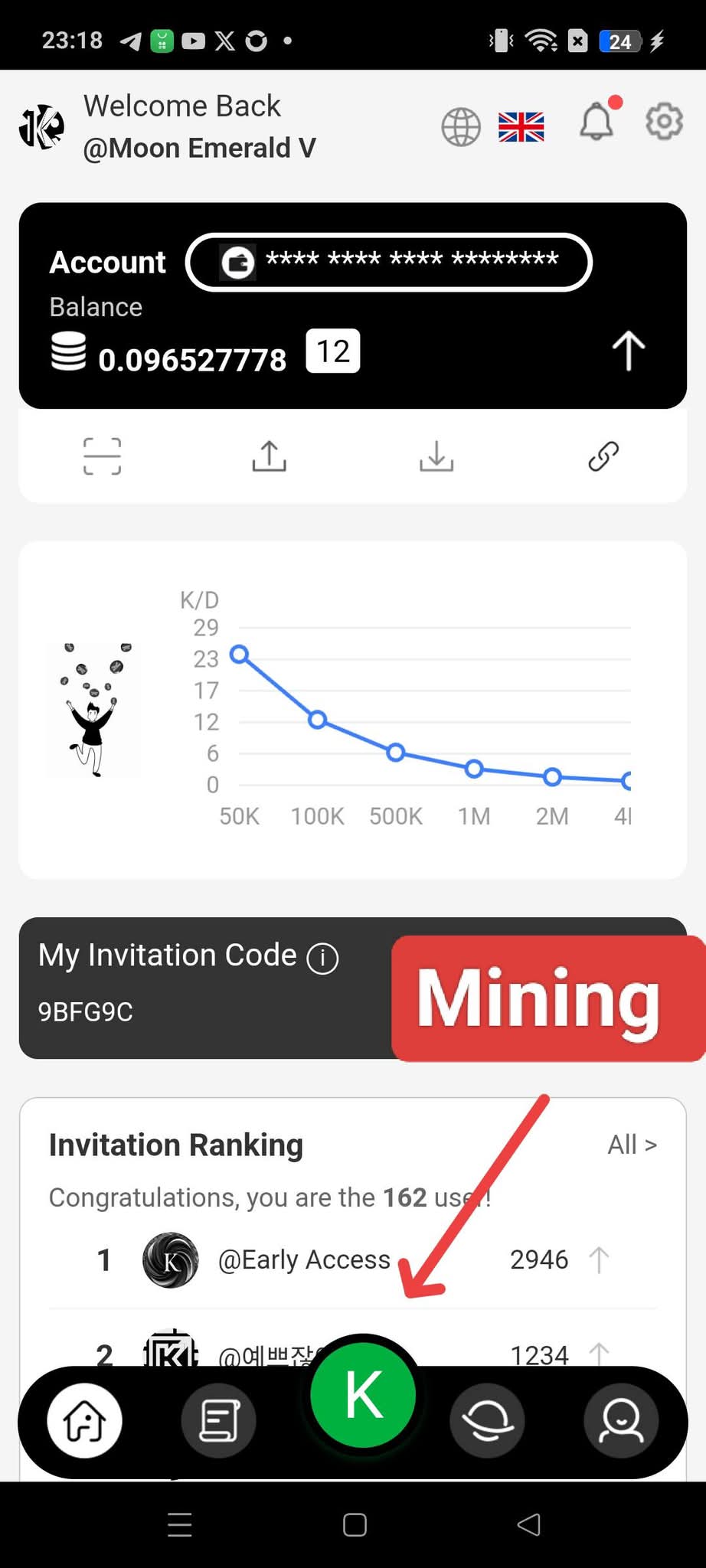Tap the download receive icon
706x1568 pixels.
(436, 456)
